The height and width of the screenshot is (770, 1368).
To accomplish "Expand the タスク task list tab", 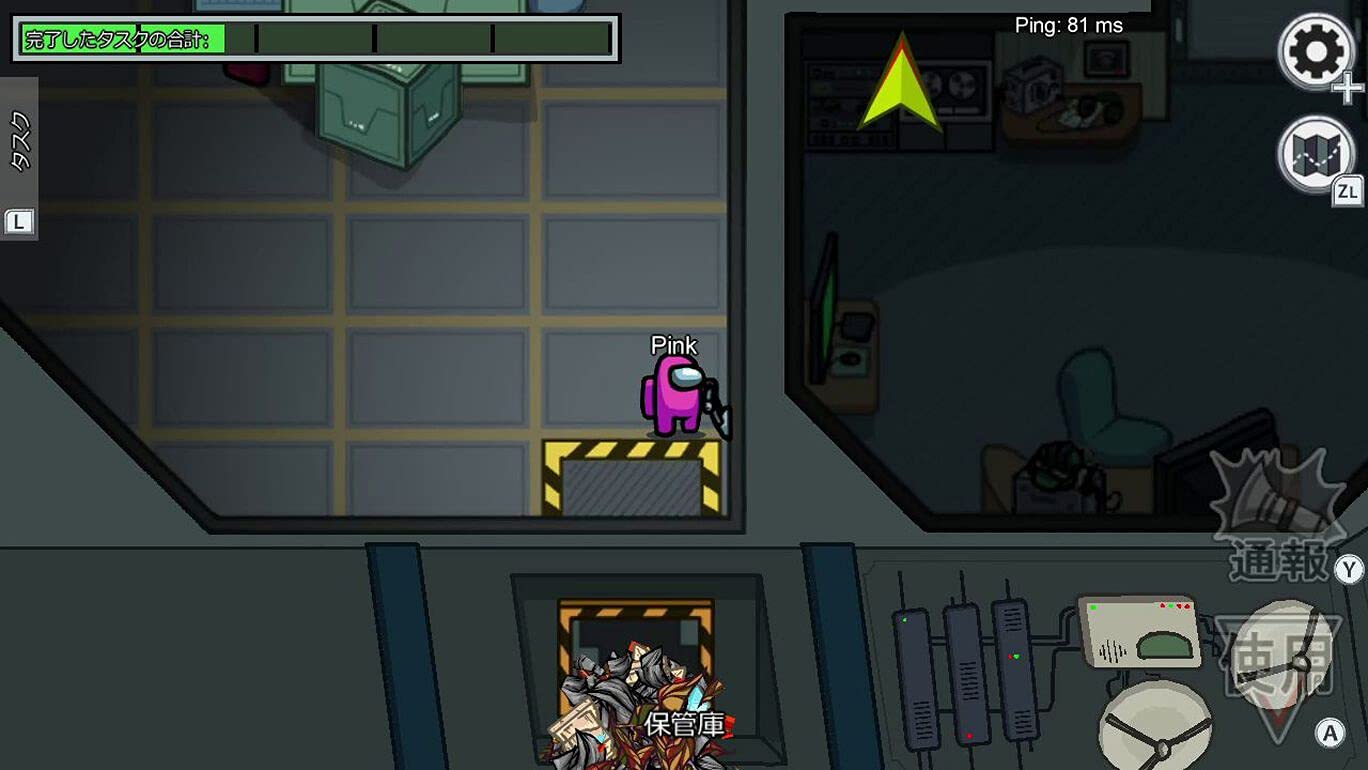I will click(19, 143).
